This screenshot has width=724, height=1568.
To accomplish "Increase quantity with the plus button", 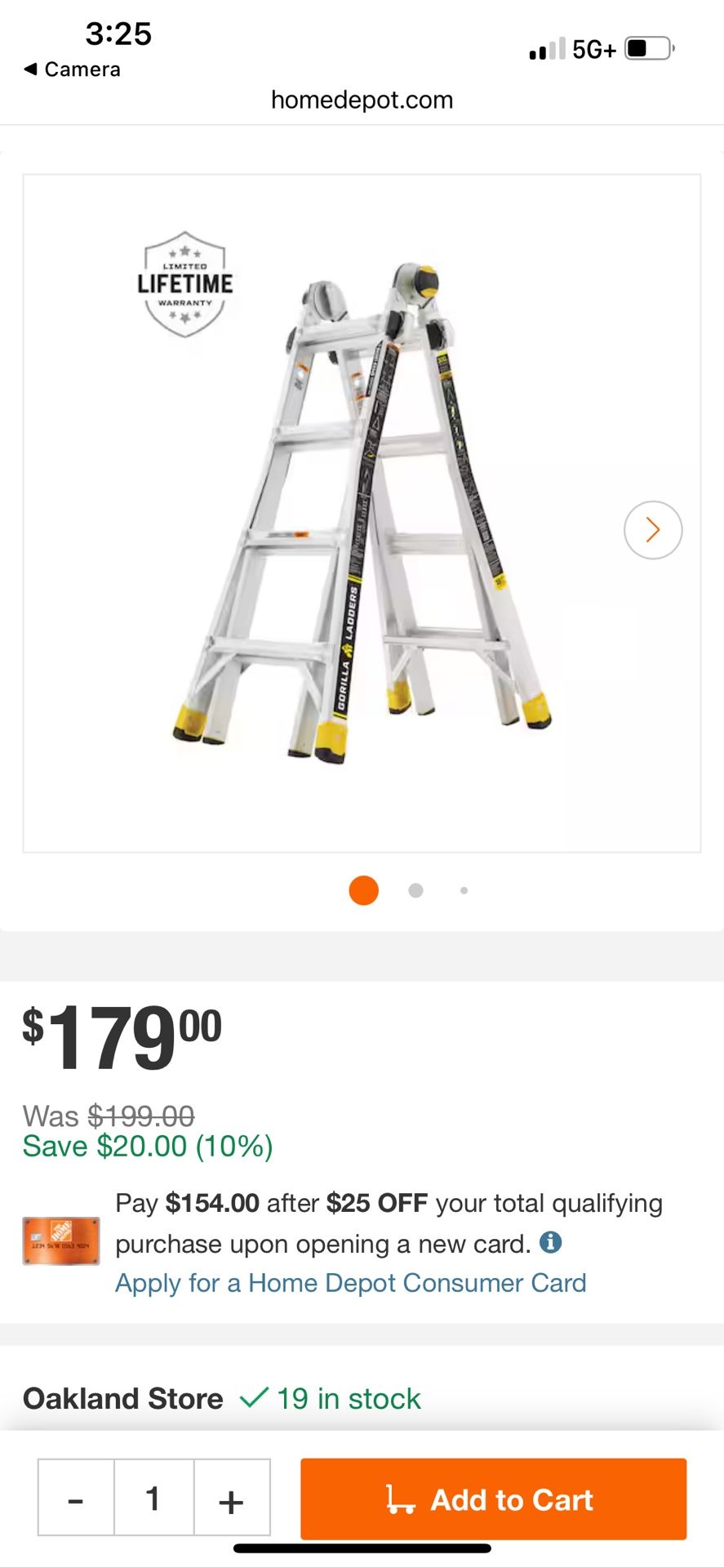I will 231,1500.
